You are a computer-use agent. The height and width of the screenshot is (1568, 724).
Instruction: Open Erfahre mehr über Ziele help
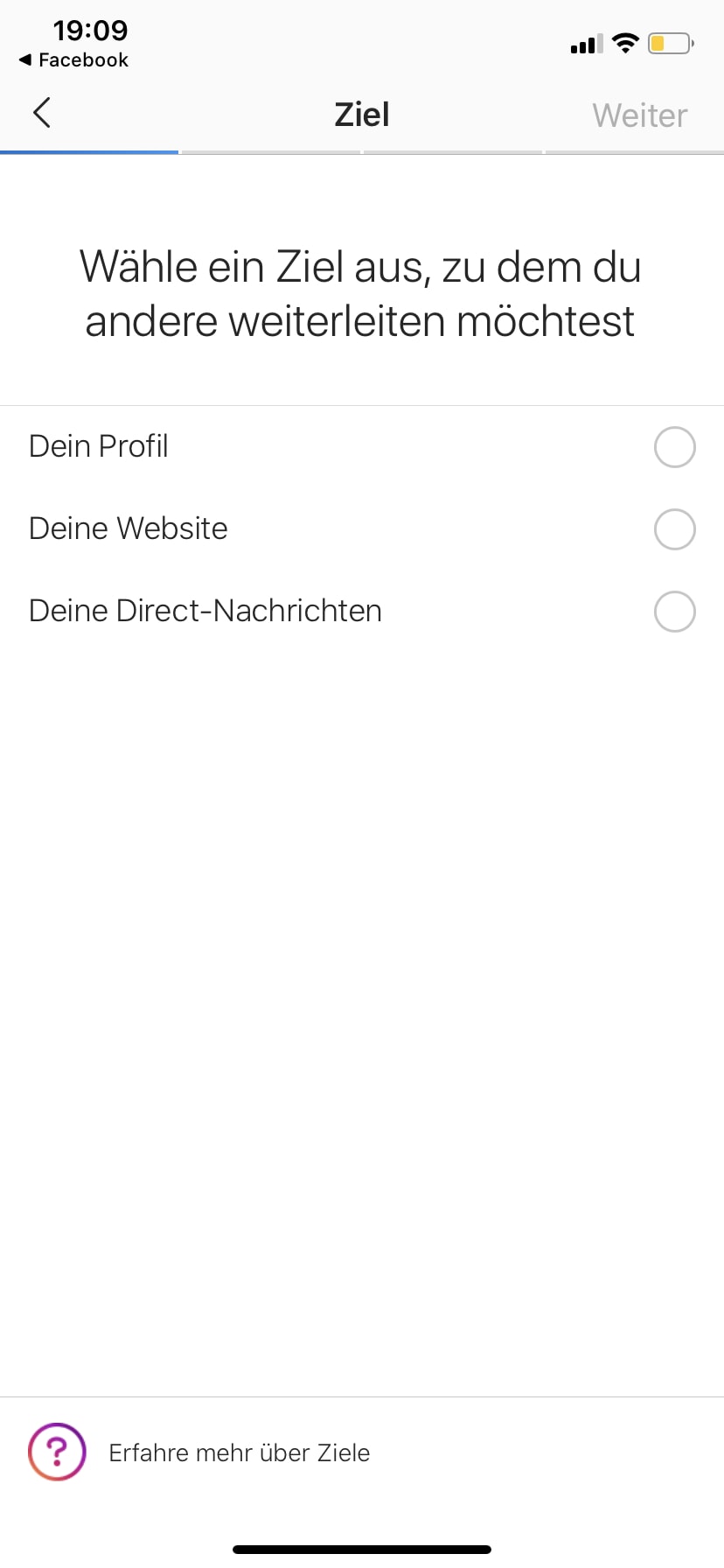coord(238,1452)
